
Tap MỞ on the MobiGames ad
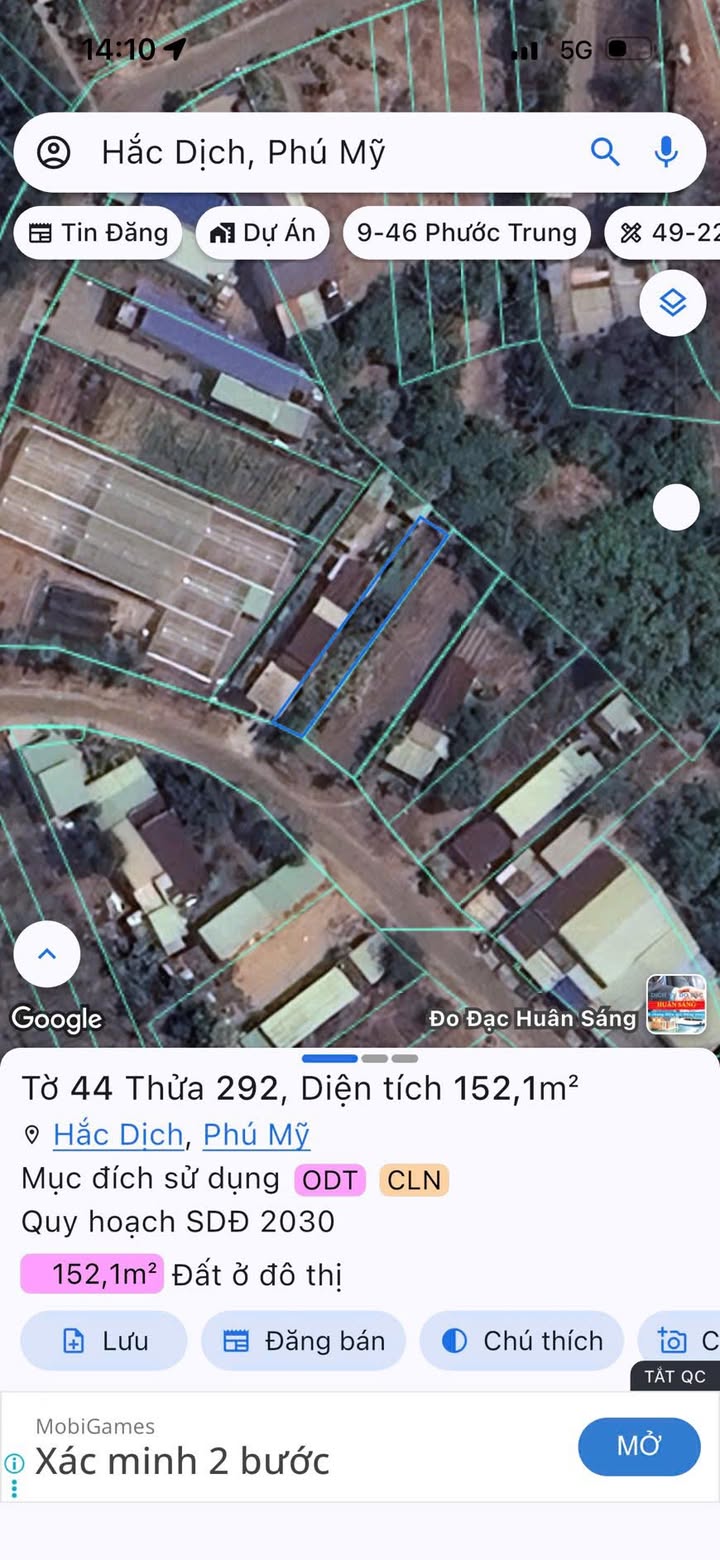(x=639, y=1446)
